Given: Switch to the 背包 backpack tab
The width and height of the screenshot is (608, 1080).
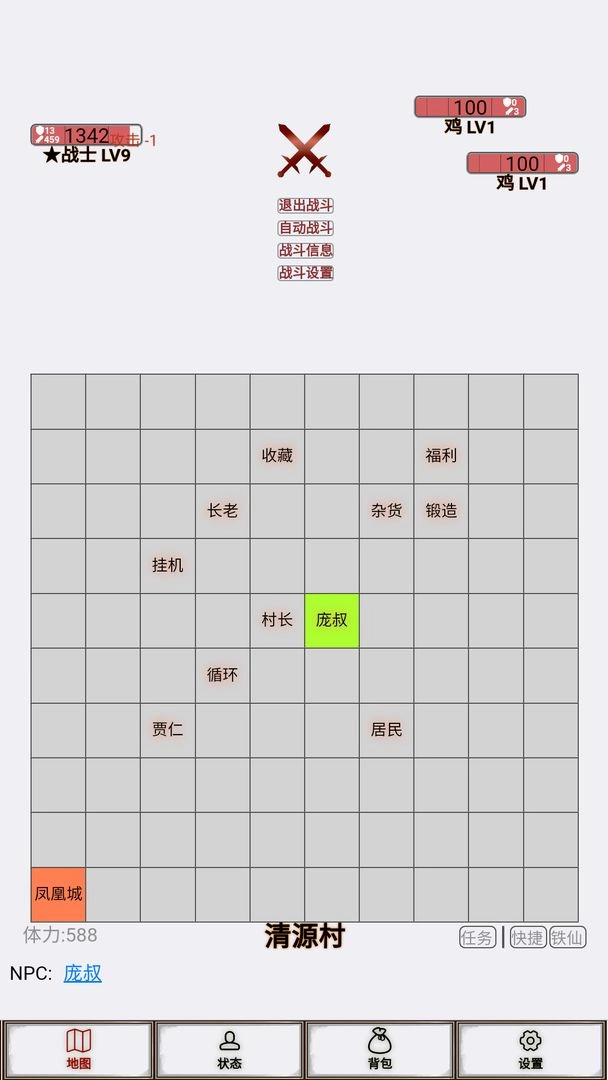Looking at the screenshot, I should pyautogui.click(x=380, y=1050).
